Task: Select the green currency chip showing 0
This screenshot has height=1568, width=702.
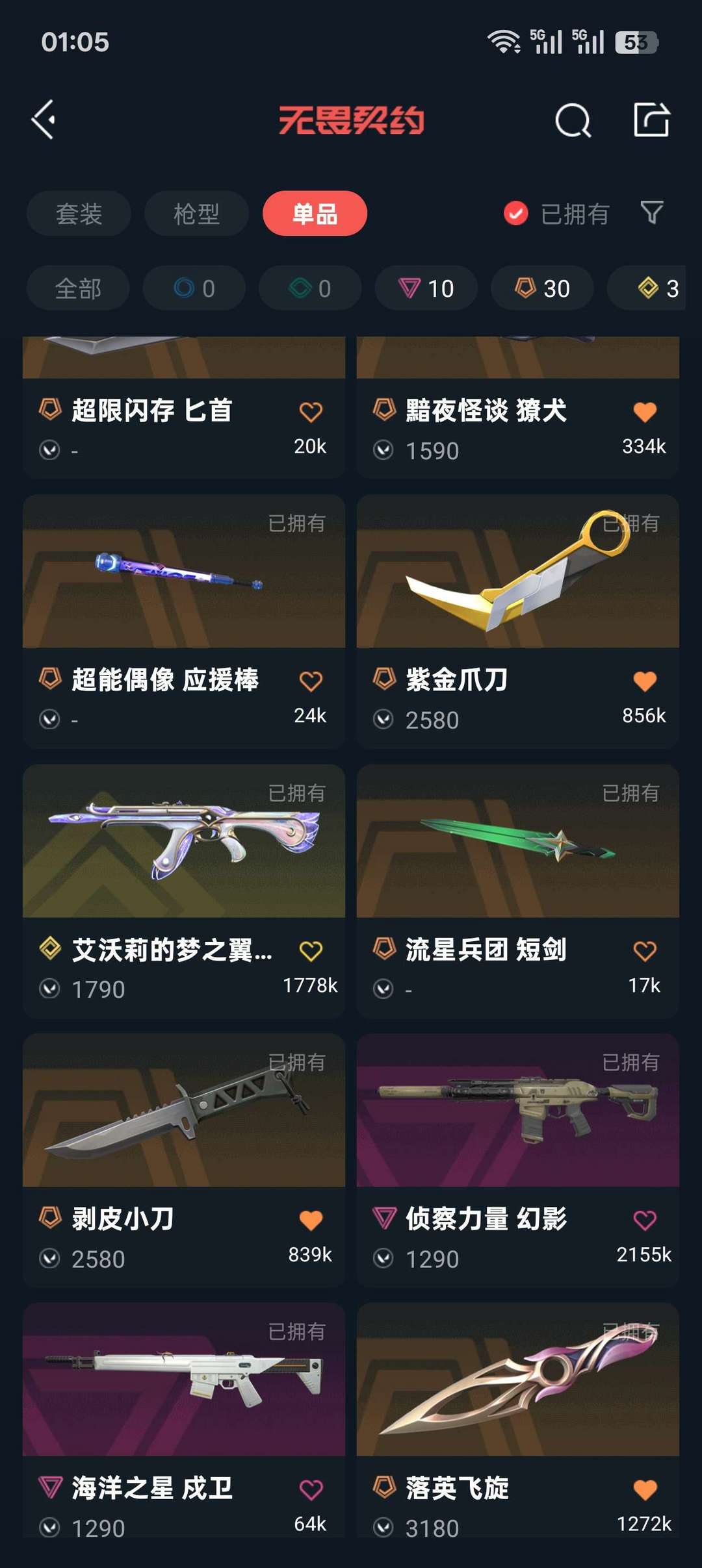Action: point(309,288)
